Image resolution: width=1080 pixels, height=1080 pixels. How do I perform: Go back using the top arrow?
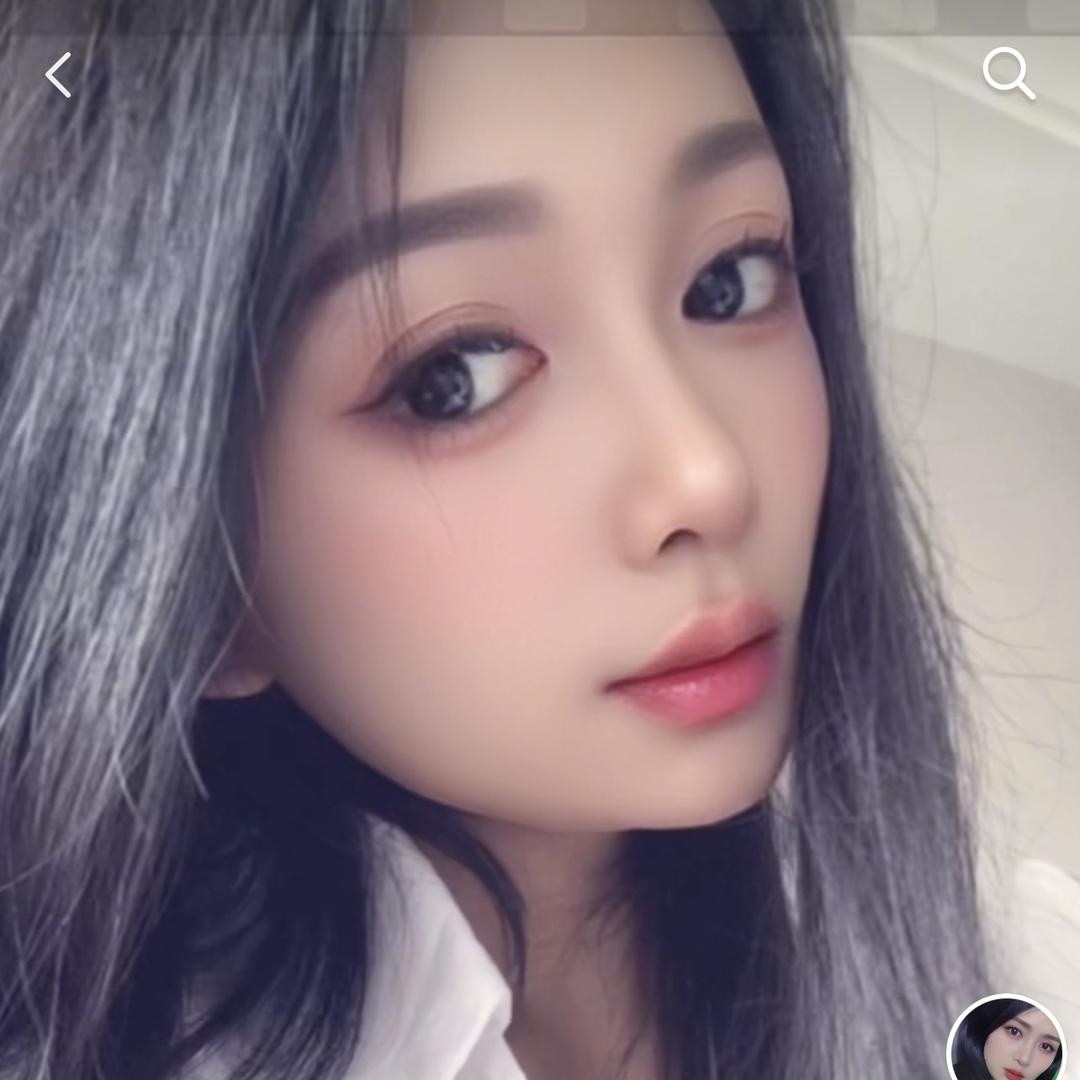click(59, 76)
